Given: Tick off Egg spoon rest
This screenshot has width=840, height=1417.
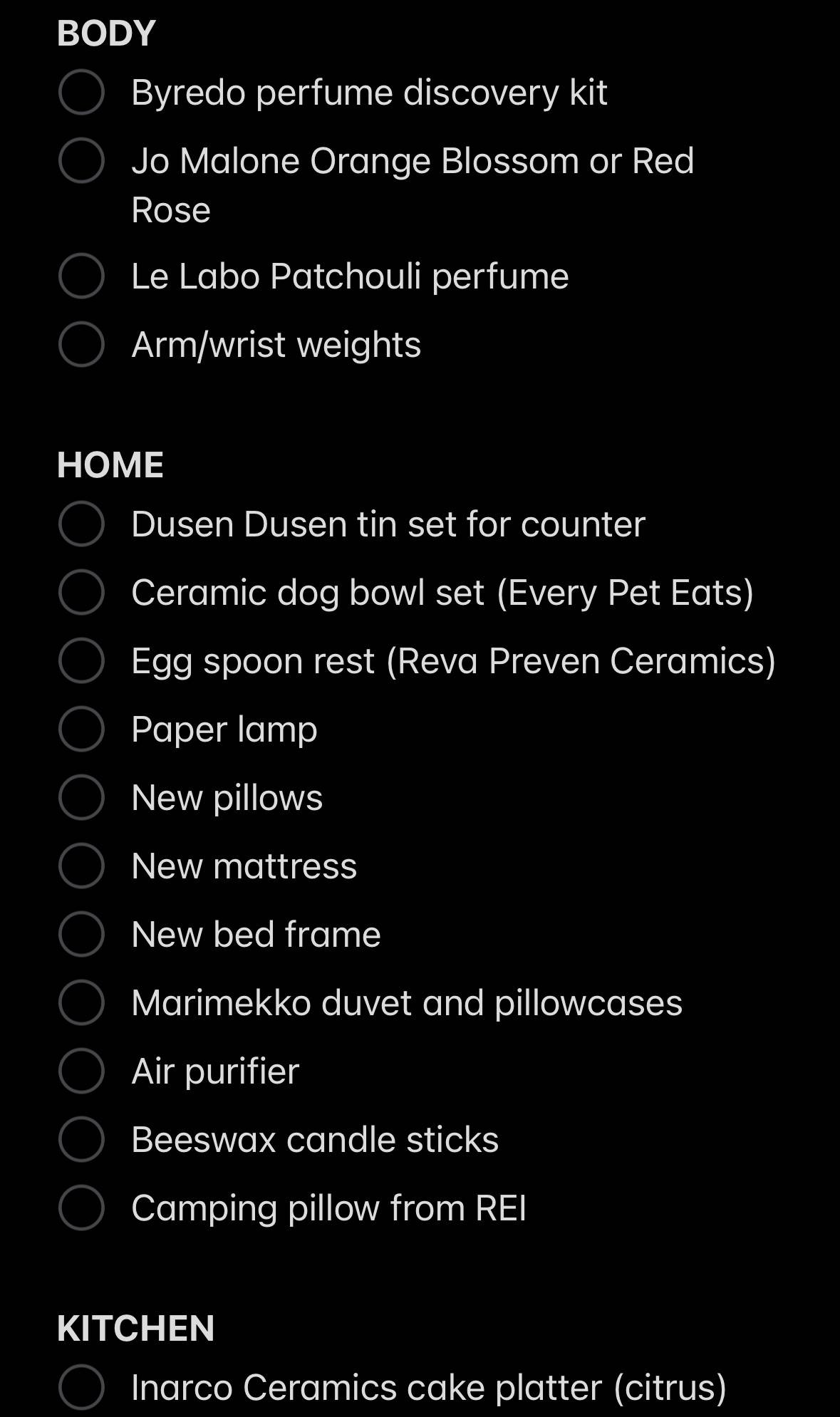Looking at the screenshot, I should [81, 660].
